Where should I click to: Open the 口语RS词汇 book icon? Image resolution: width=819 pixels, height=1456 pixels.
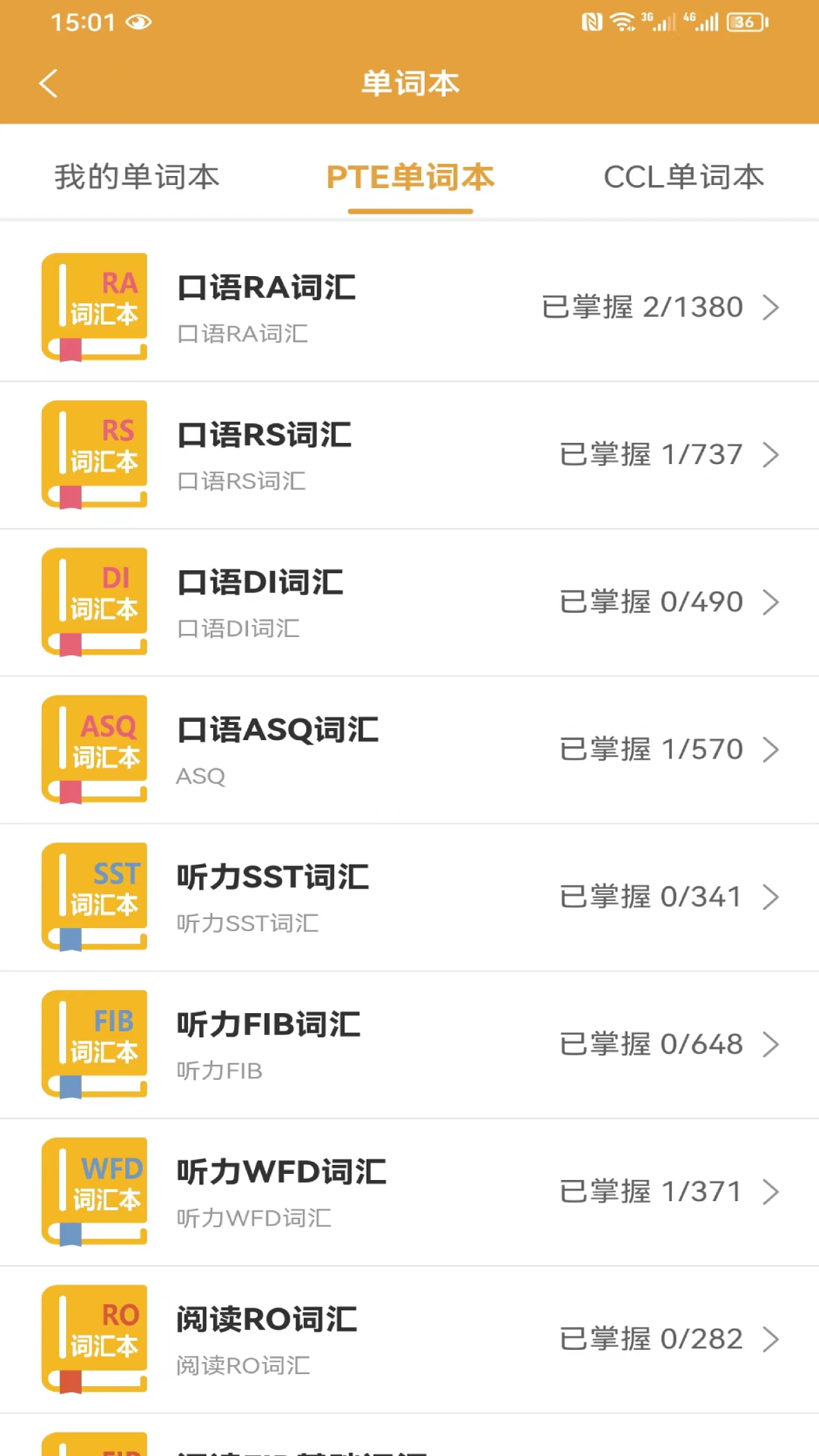pos(94,453)
